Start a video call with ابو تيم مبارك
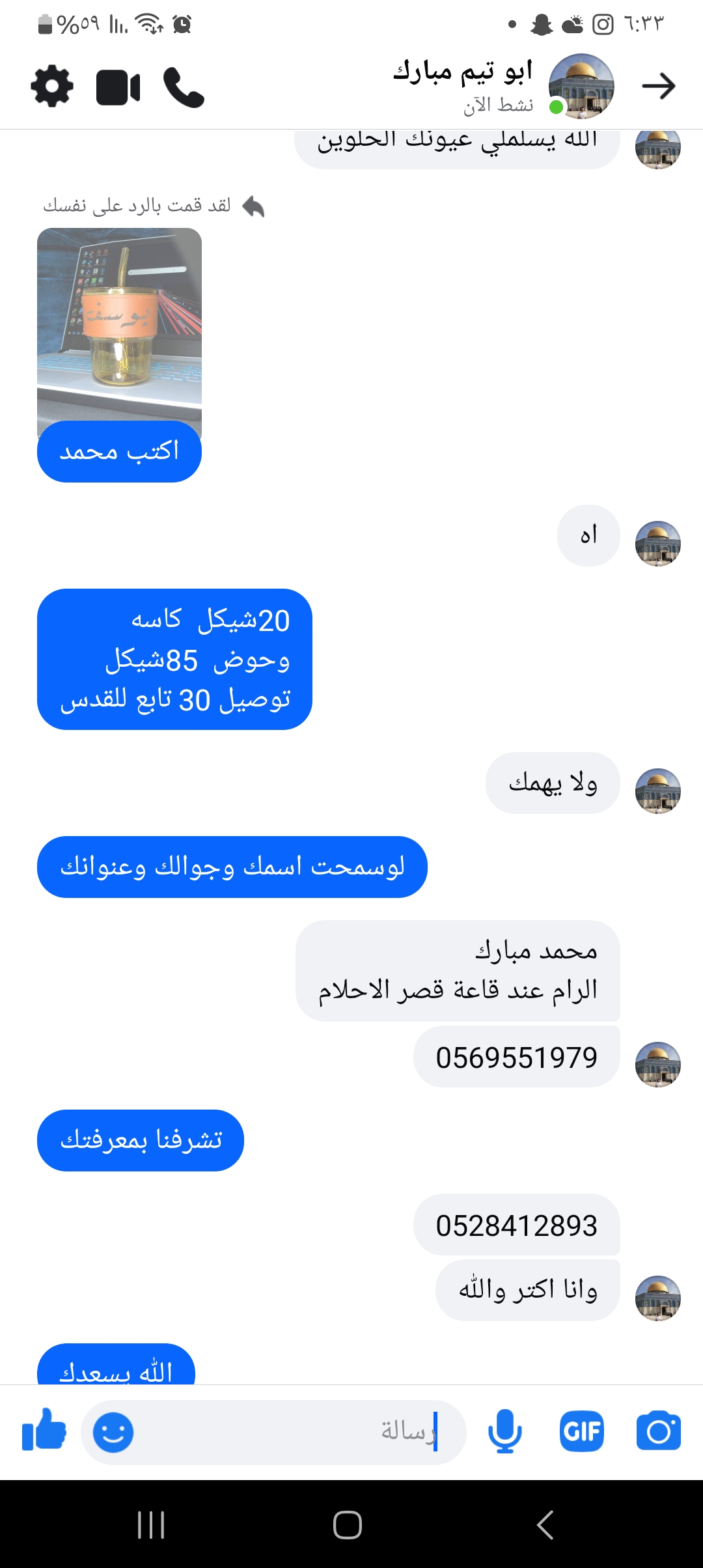 [118, 87]
